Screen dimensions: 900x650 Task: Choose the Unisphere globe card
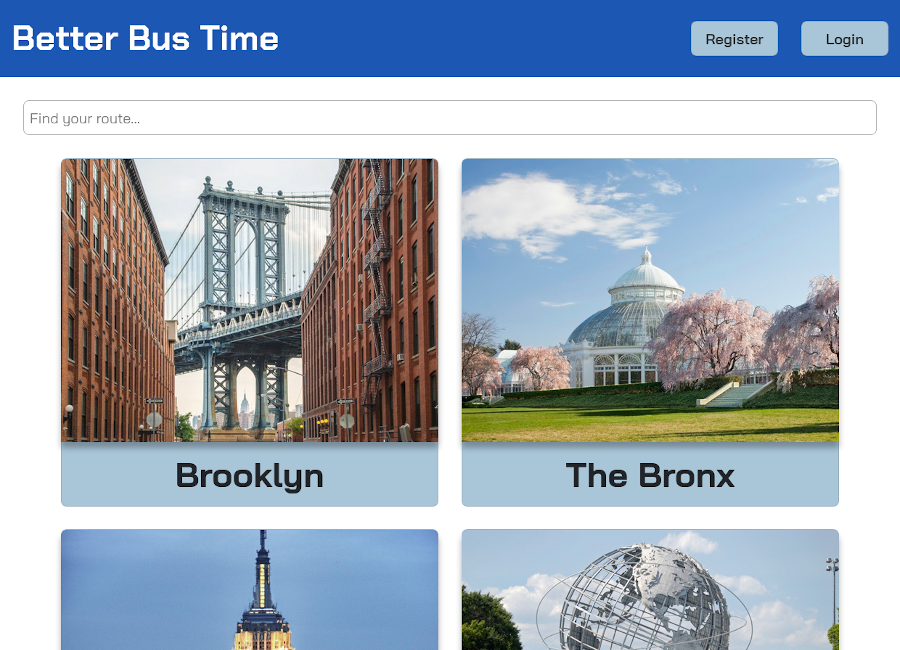coord(650,590)
